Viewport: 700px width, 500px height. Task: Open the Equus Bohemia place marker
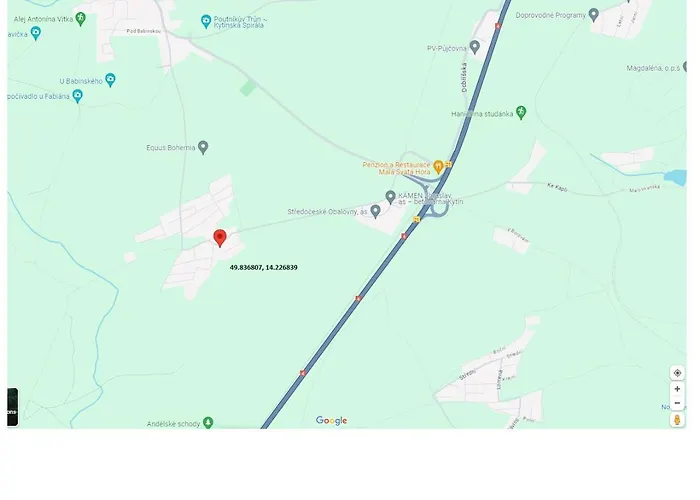(x=203, y=148)
